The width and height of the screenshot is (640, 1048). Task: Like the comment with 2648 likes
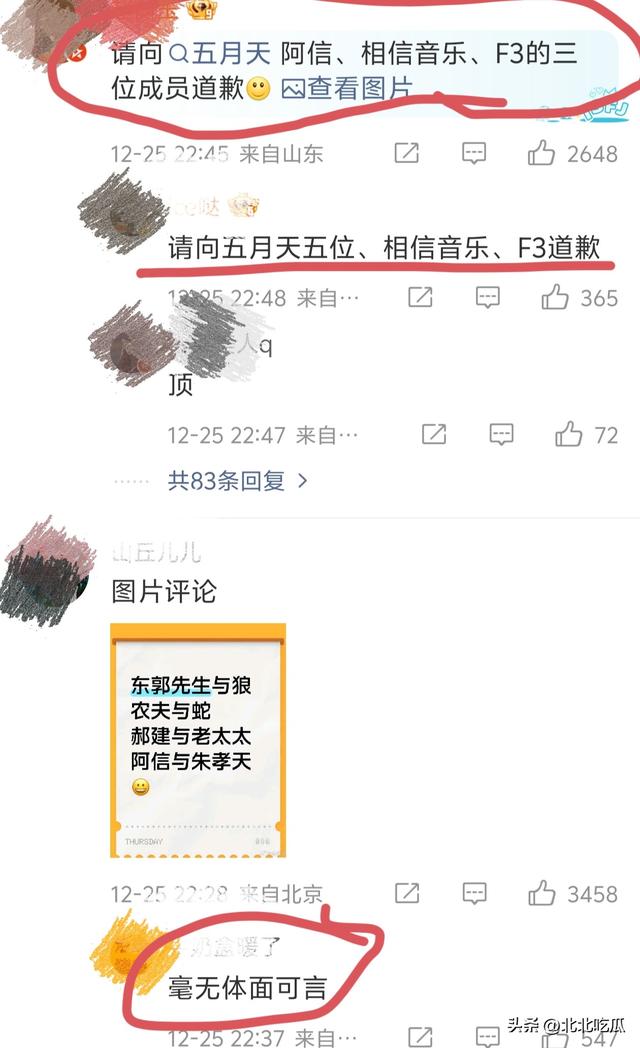click(x=541, y=153)
